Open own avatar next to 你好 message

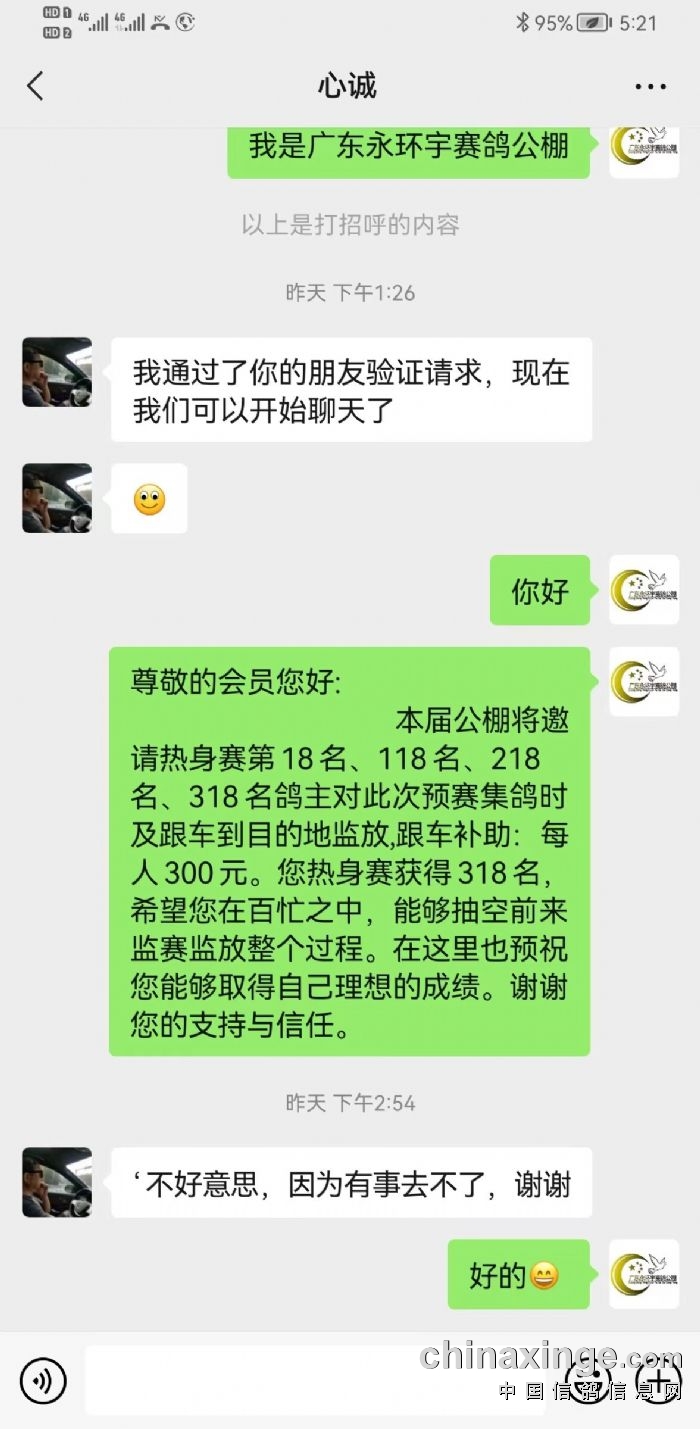coord(644,590)
